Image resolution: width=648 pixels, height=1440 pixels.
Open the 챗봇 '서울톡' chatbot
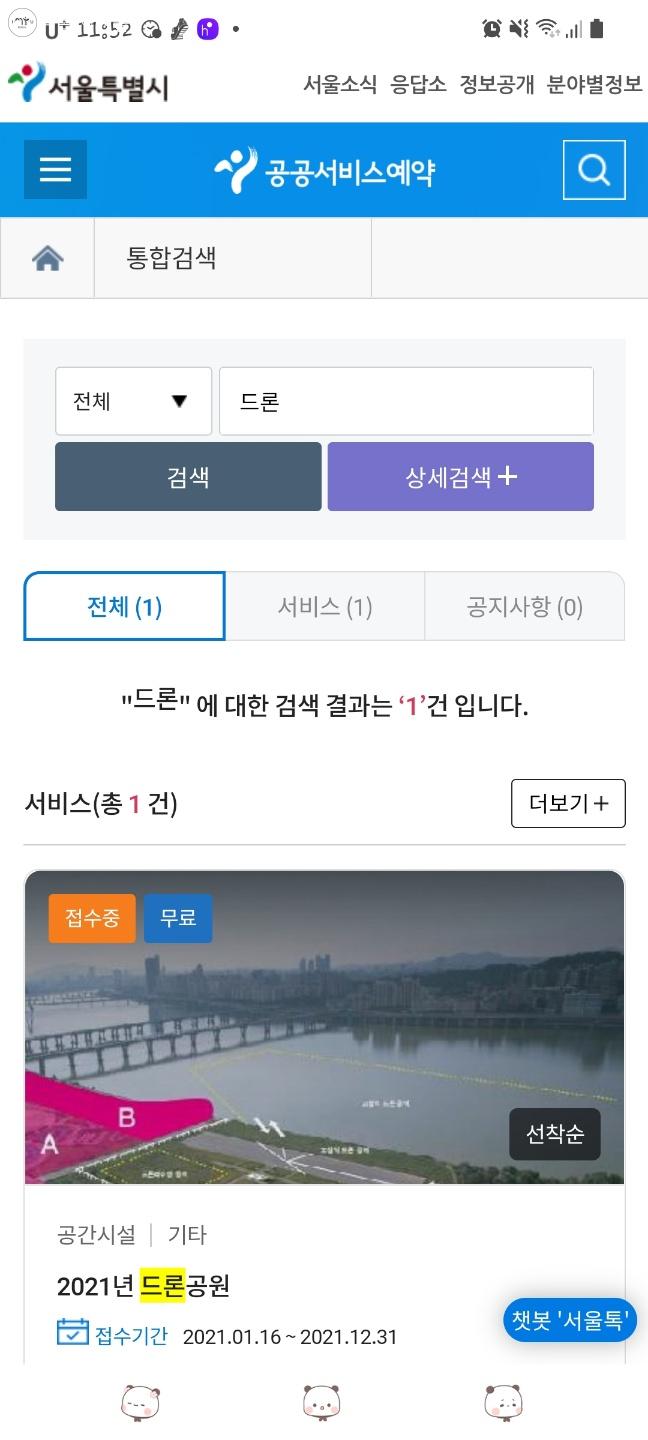pos(570,1321)
